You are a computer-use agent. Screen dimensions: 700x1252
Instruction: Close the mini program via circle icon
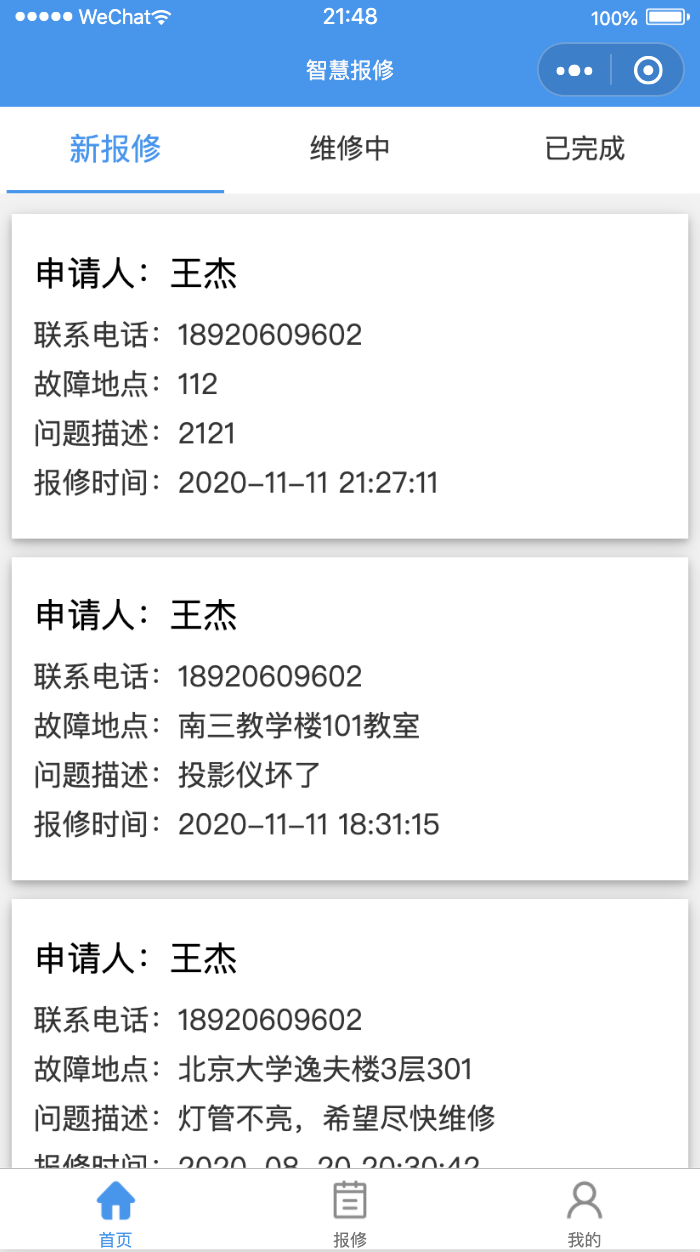[x=648, y=70]
